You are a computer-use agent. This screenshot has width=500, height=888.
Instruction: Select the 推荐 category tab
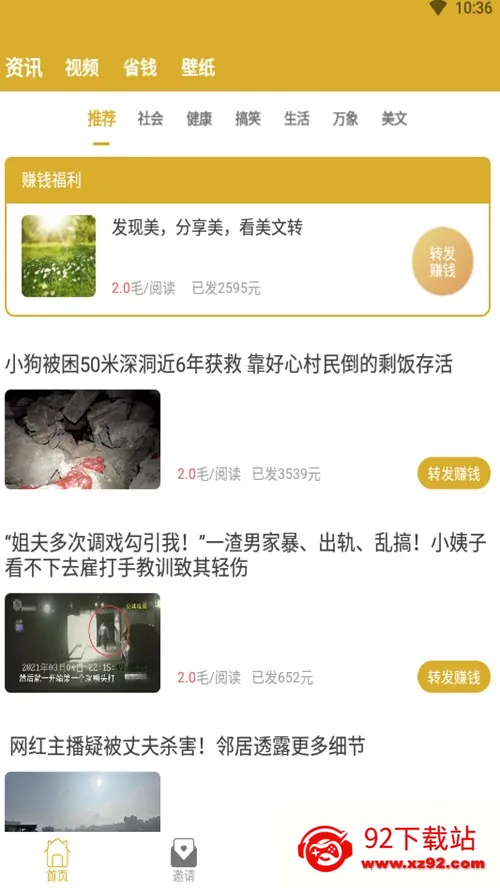tap(101, 118)
